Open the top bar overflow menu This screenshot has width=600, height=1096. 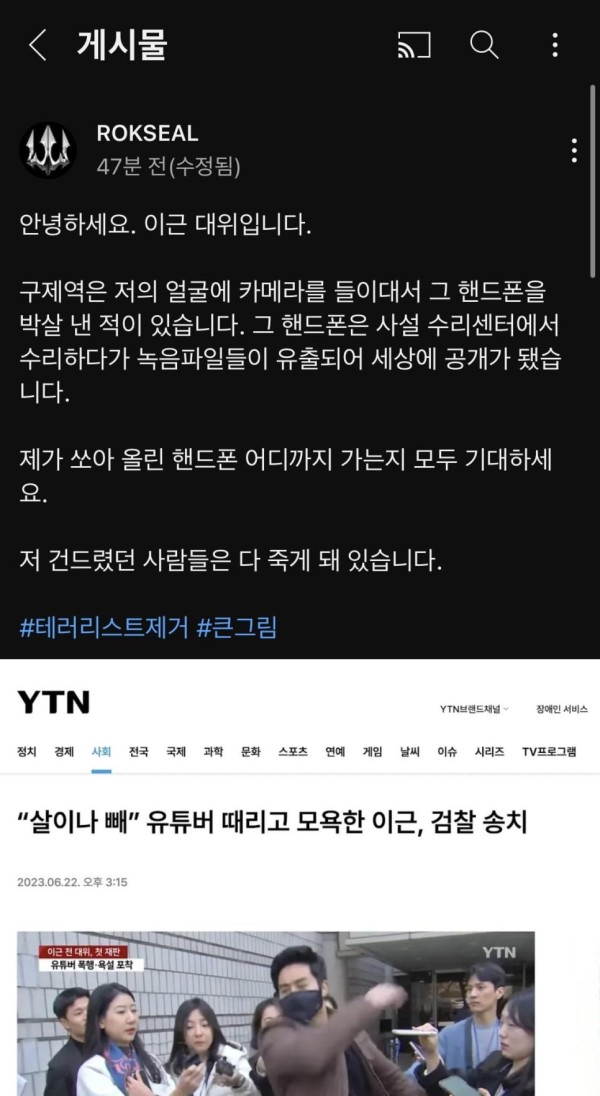[x=556, y=45]
